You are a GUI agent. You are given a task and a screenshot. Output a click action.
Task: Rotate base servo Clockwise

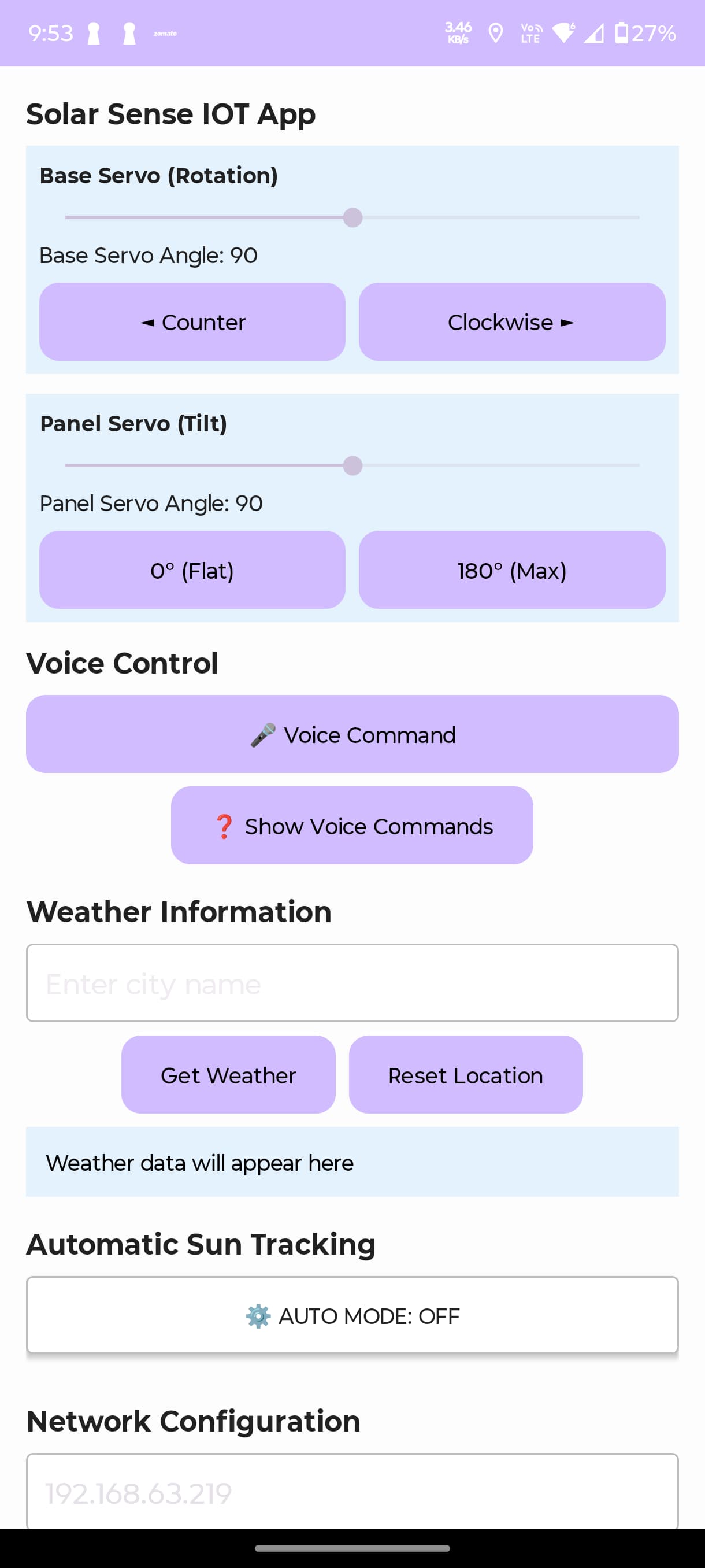click(x=512, y=321)
